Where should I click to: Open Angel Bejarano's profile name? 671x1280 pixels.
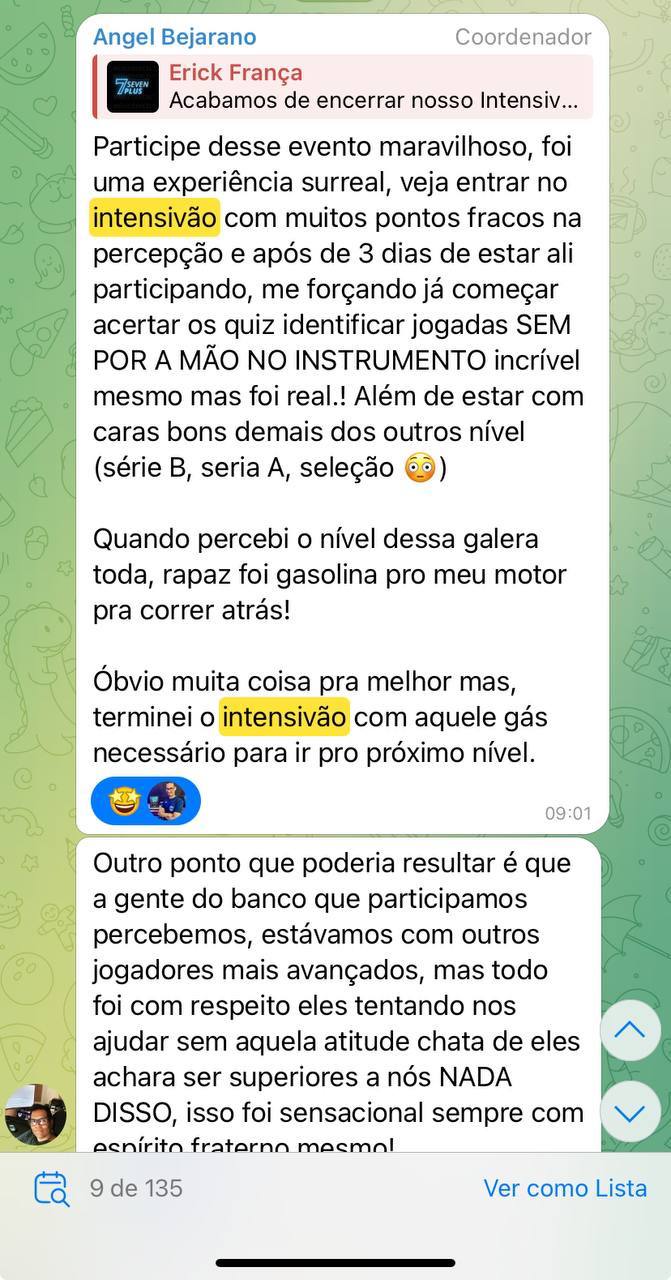[x=175, y=37]
